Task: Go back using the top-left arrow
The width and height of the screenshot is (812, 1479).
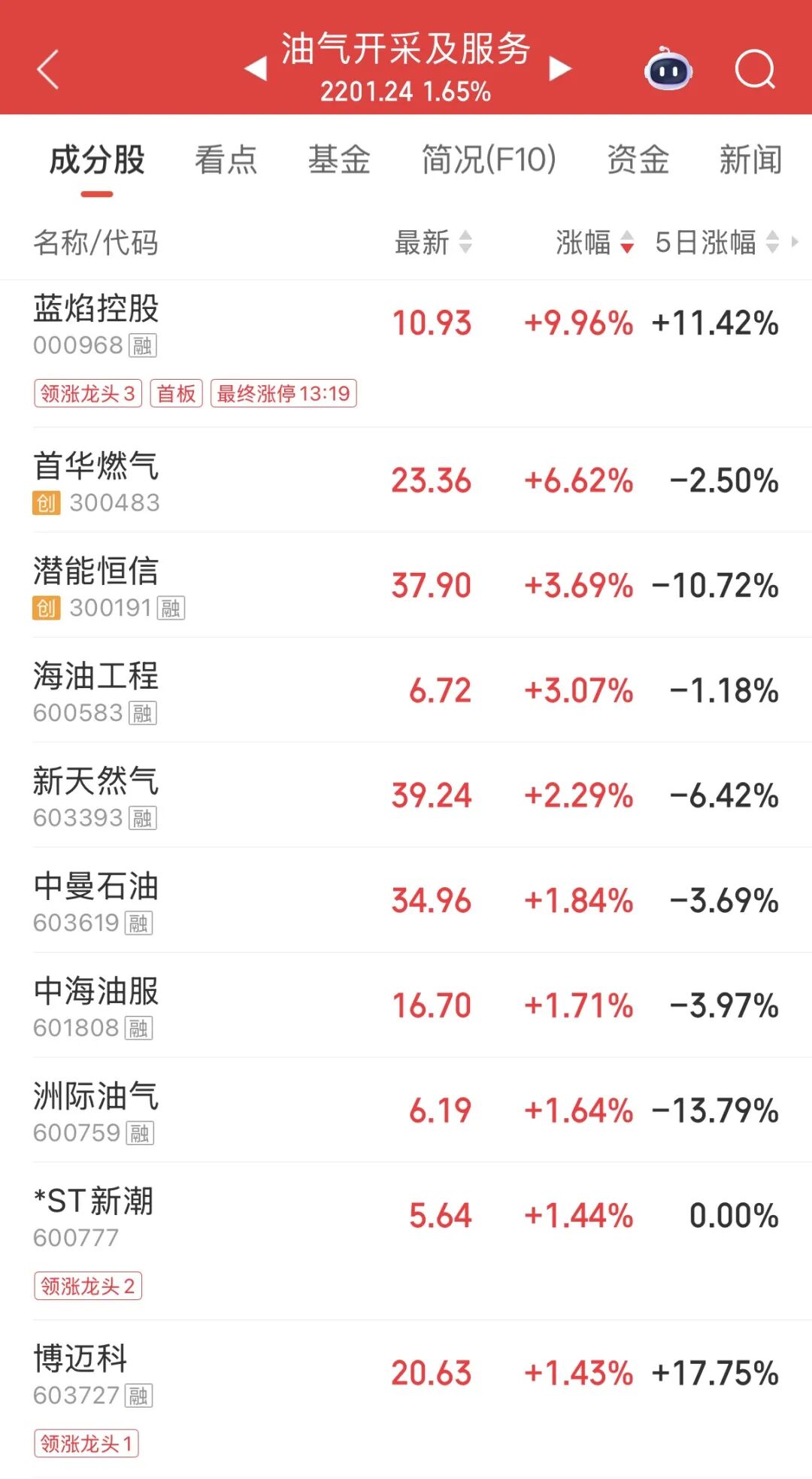Action: [48, 70]
